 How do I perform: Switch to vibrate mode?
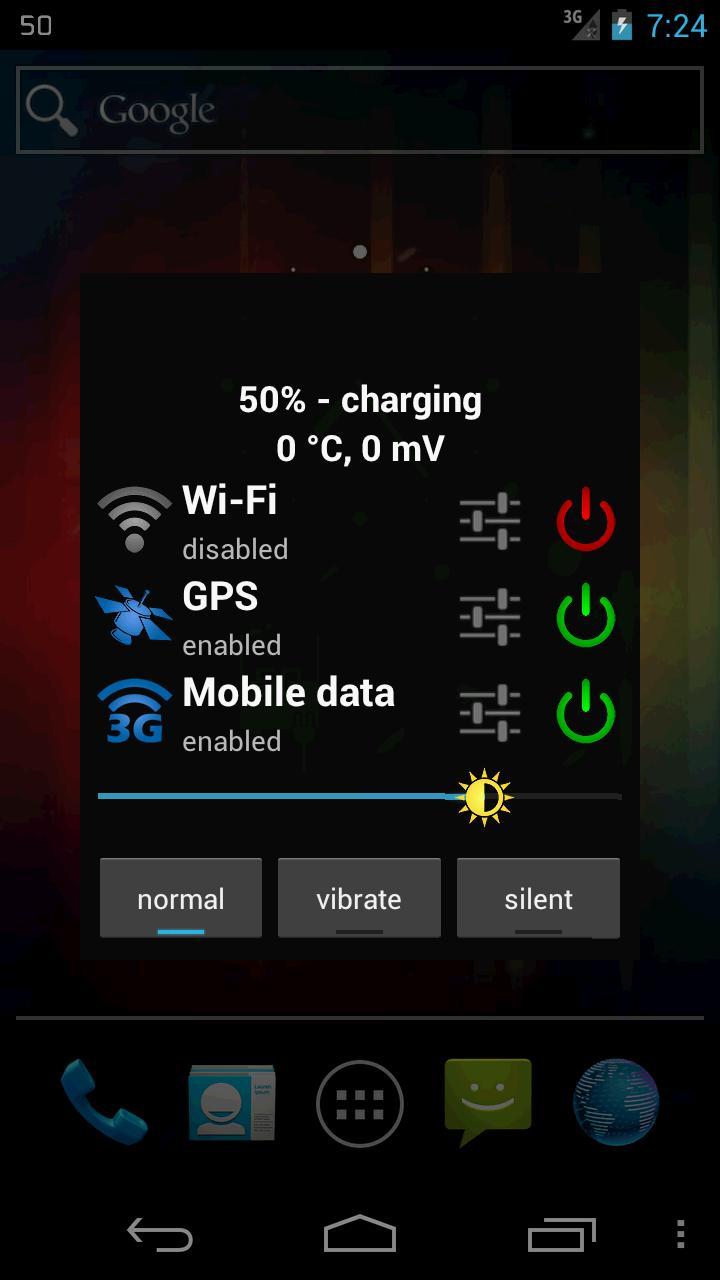pos(359,897)
